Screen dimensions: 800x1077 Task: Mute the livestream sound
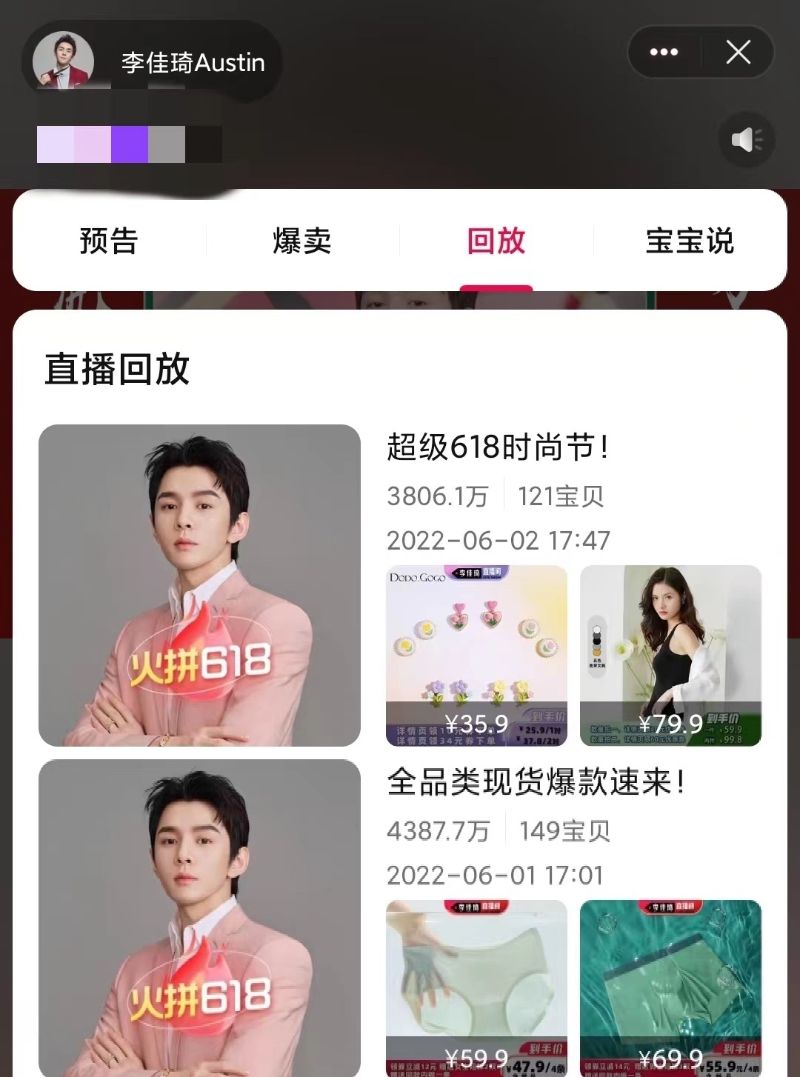coord(747,140)
